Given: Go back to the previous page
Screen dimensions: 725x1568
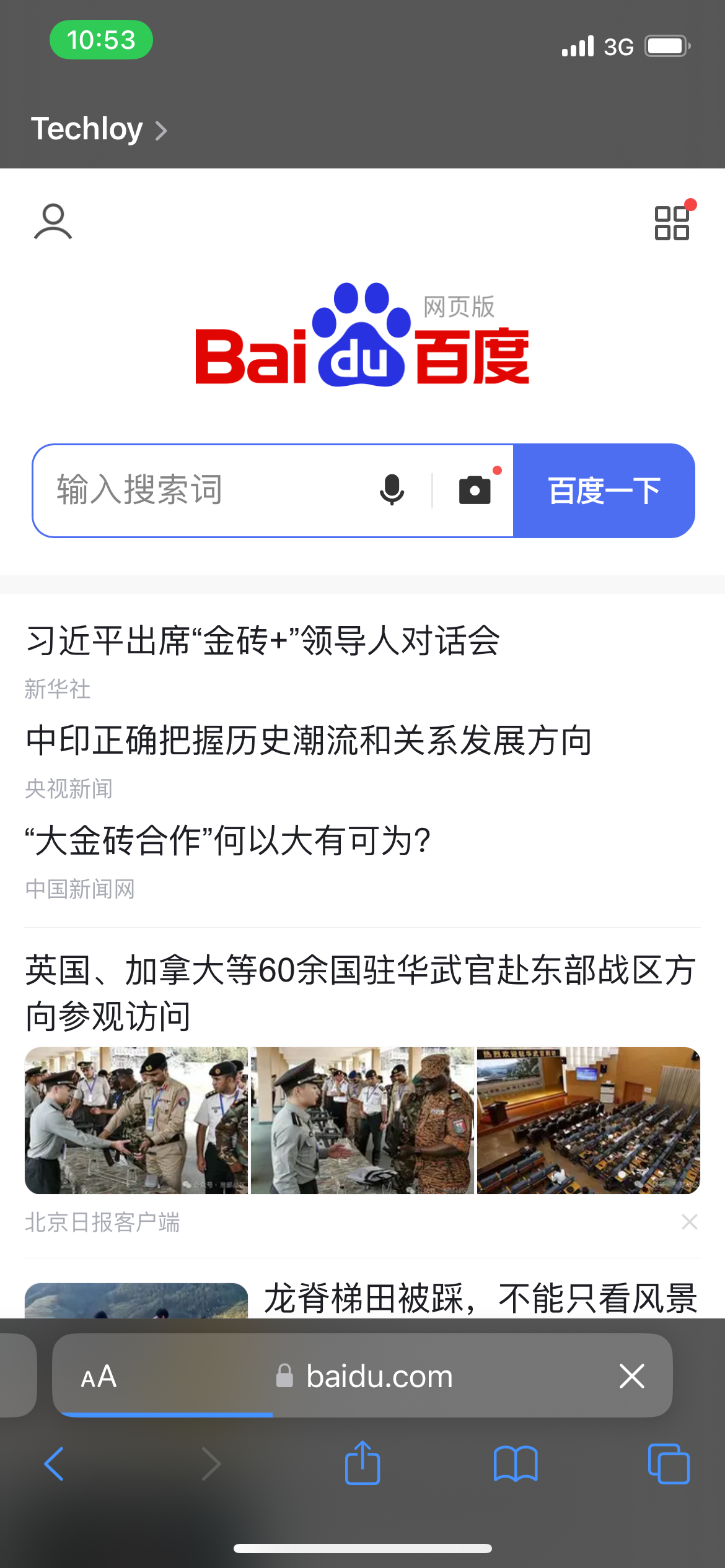Looking at the screenshot, I should 54,1464.
